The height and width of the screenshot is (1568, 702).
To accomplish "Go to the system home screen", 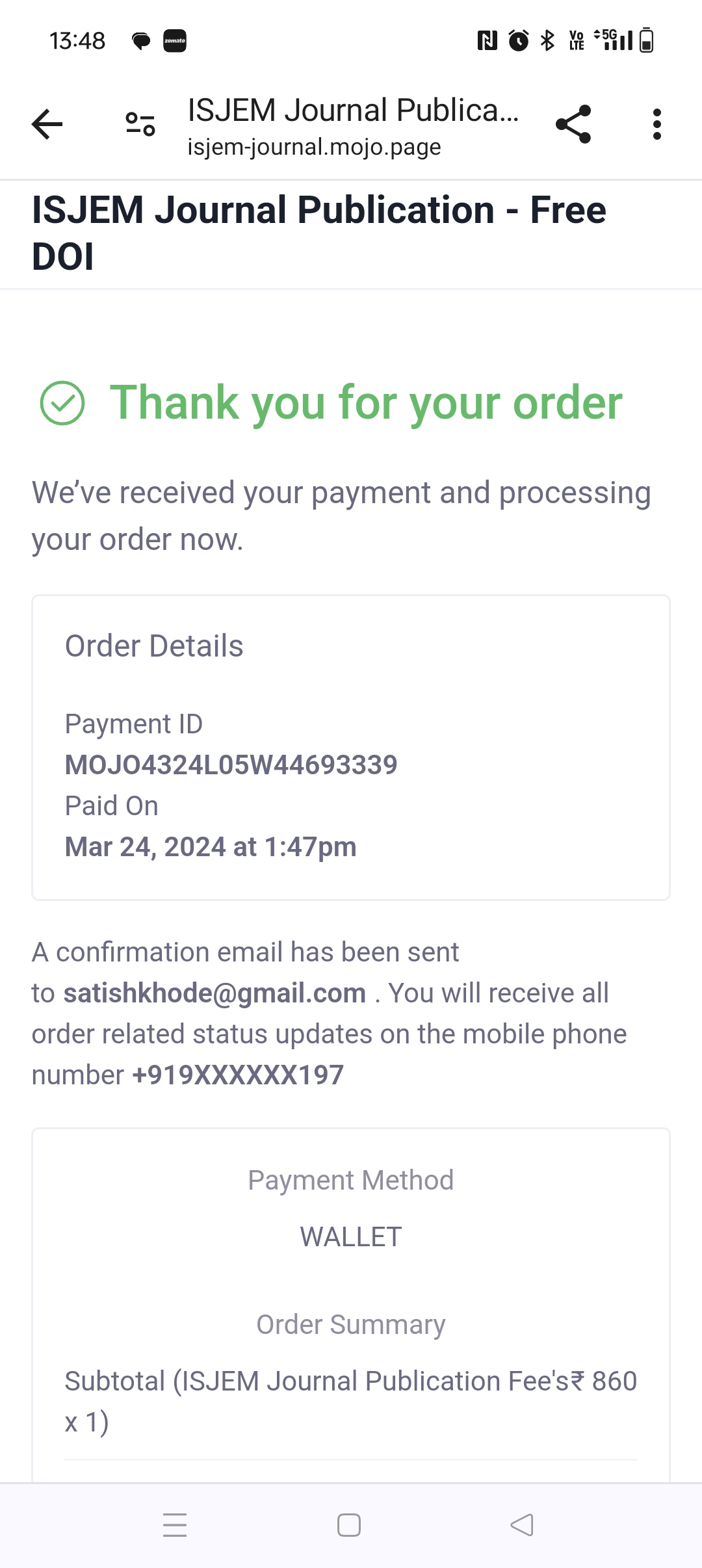I will 349,1525.
